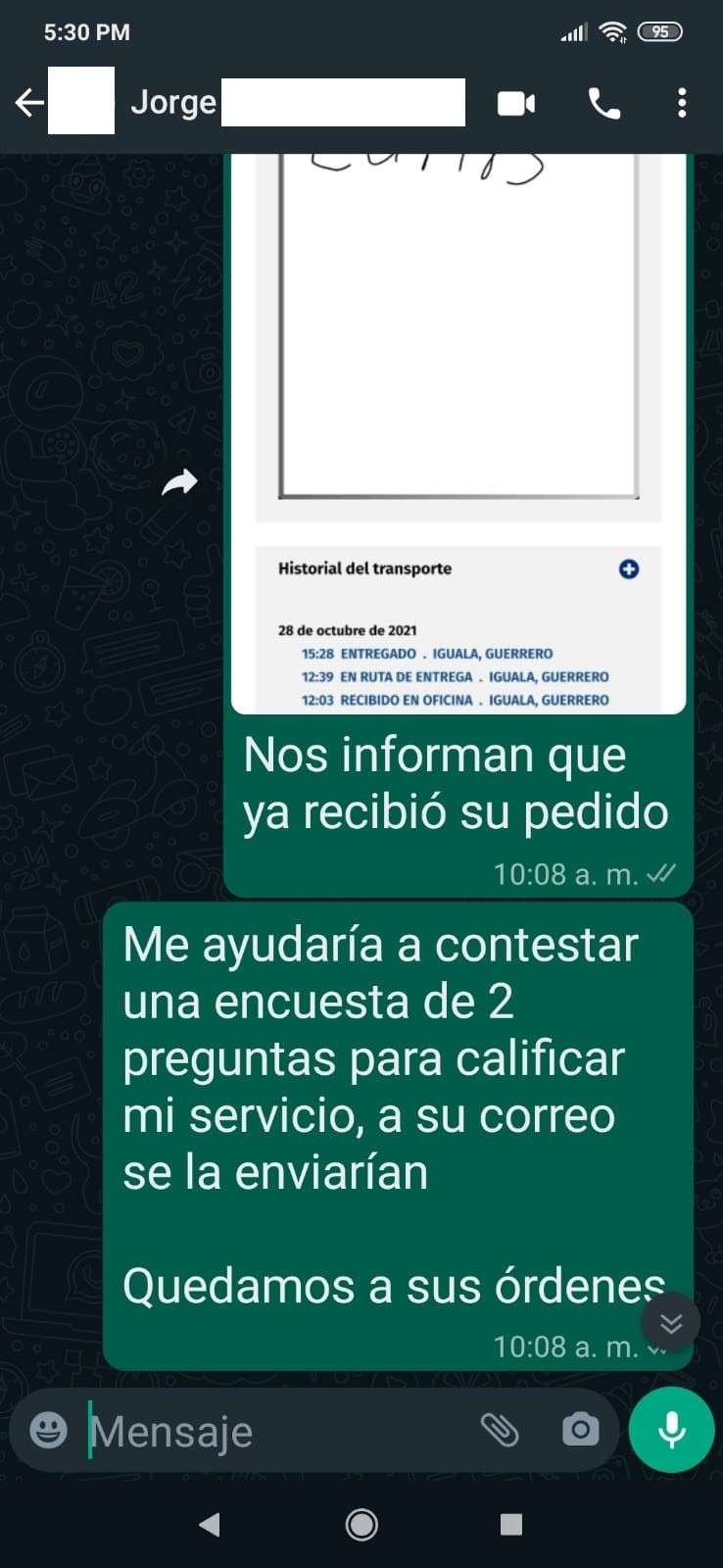The height and width of the screenshot is (1568, 723).
Task: Tap the system back button
Action: [x=209, y=1524]
